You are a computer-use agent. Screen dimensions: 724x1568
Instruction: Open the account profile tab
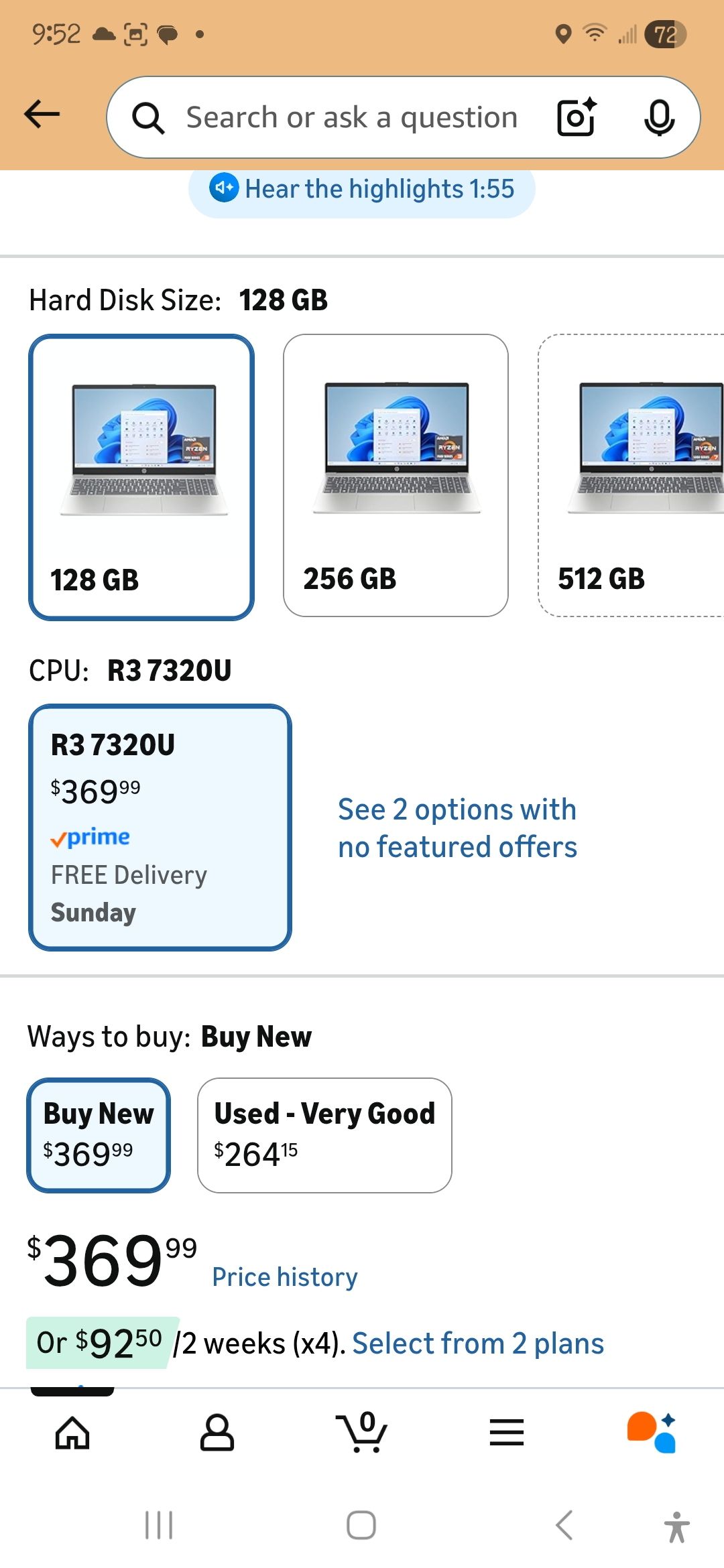217,1433
